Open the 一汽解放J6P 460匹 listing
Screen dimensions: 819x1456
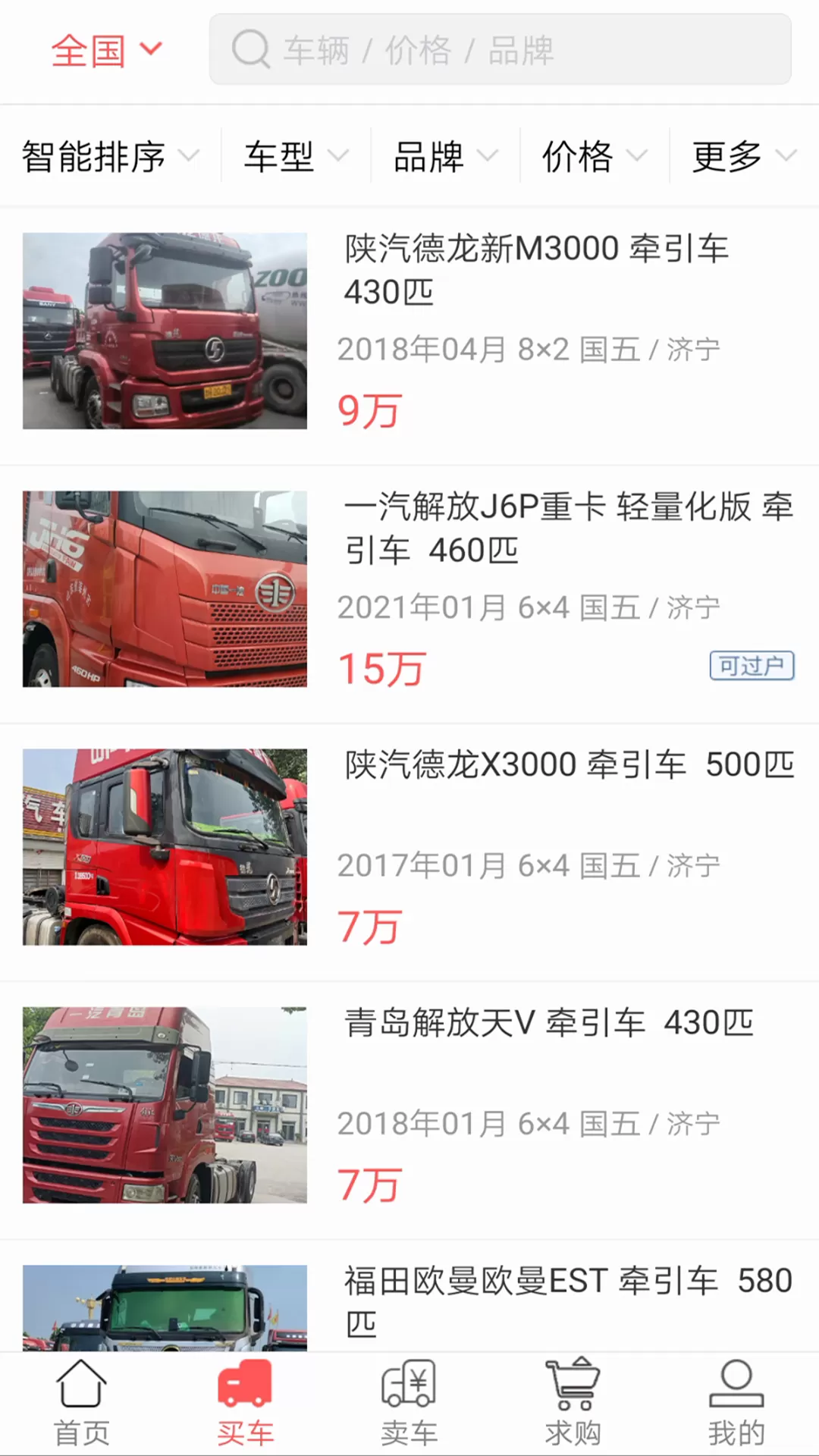coord(409,592)
